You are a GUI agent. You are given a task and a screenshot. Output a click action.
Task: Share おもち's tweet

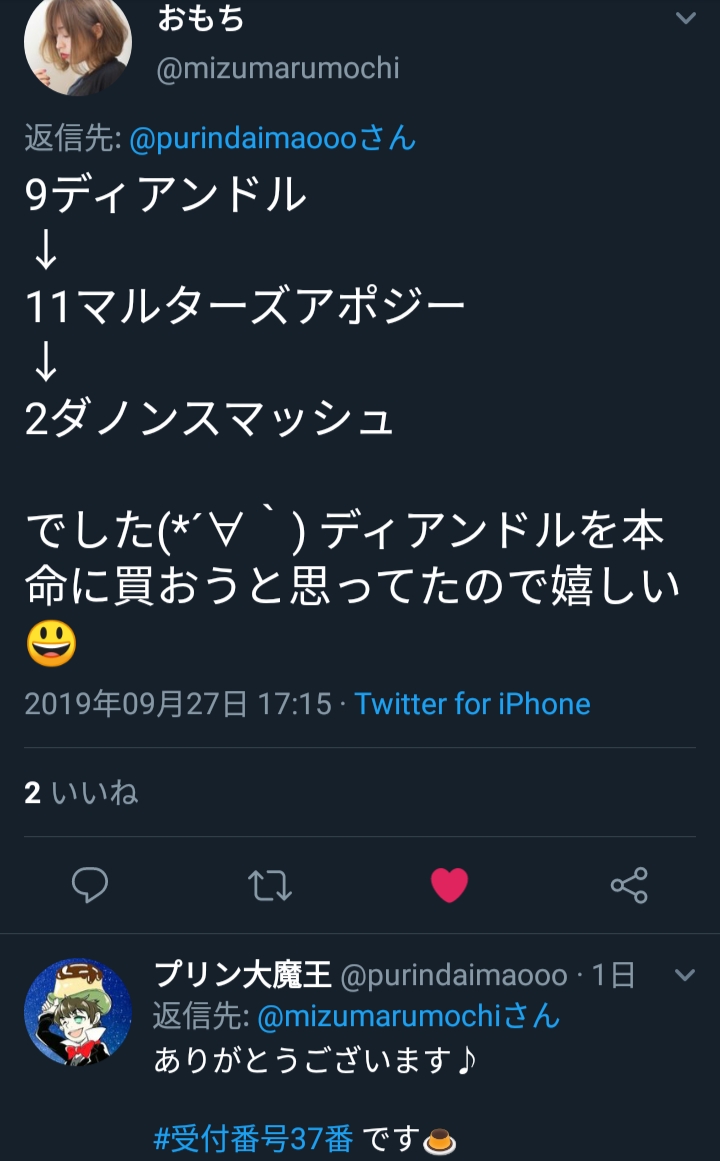[x=629, y=885]
